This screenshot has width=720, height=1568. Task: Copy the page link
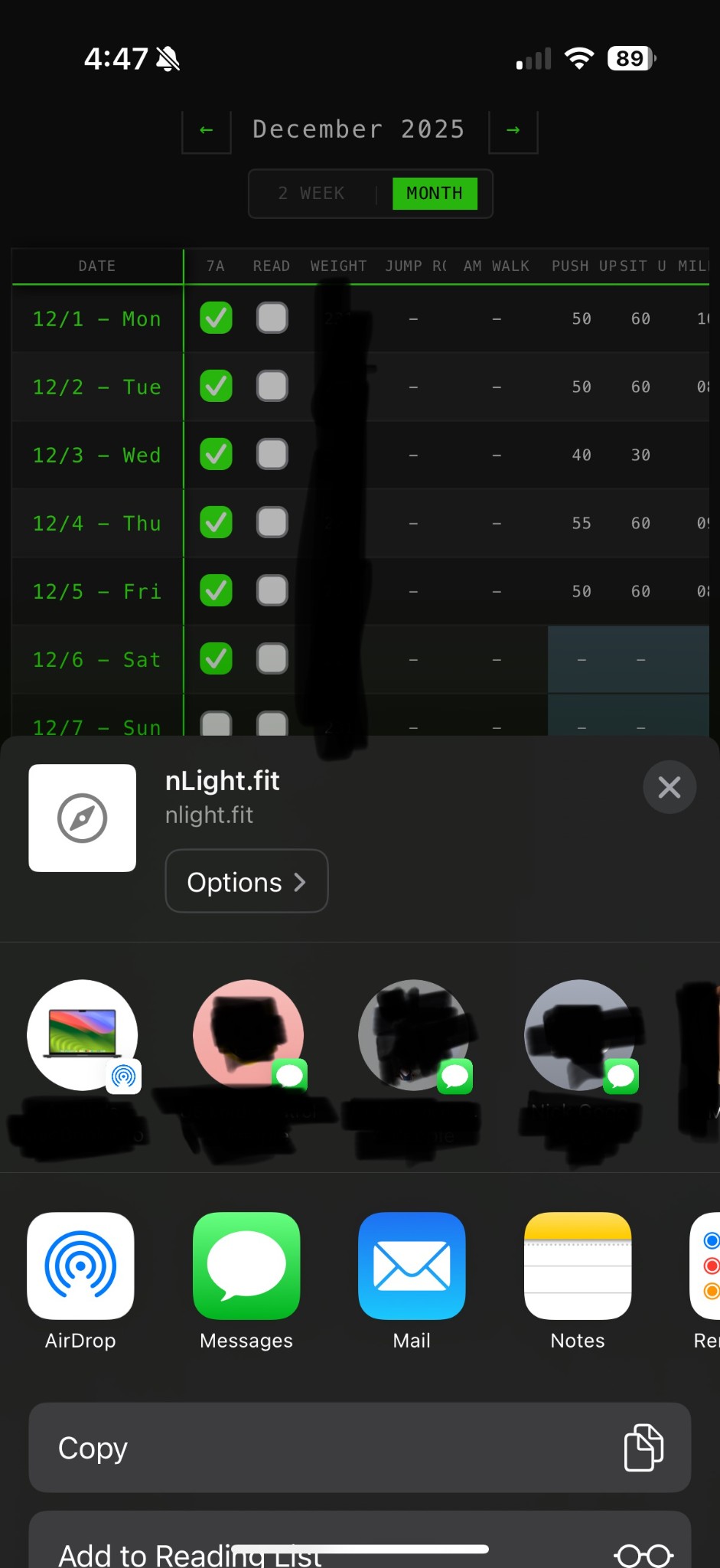tap(360, 1448)
